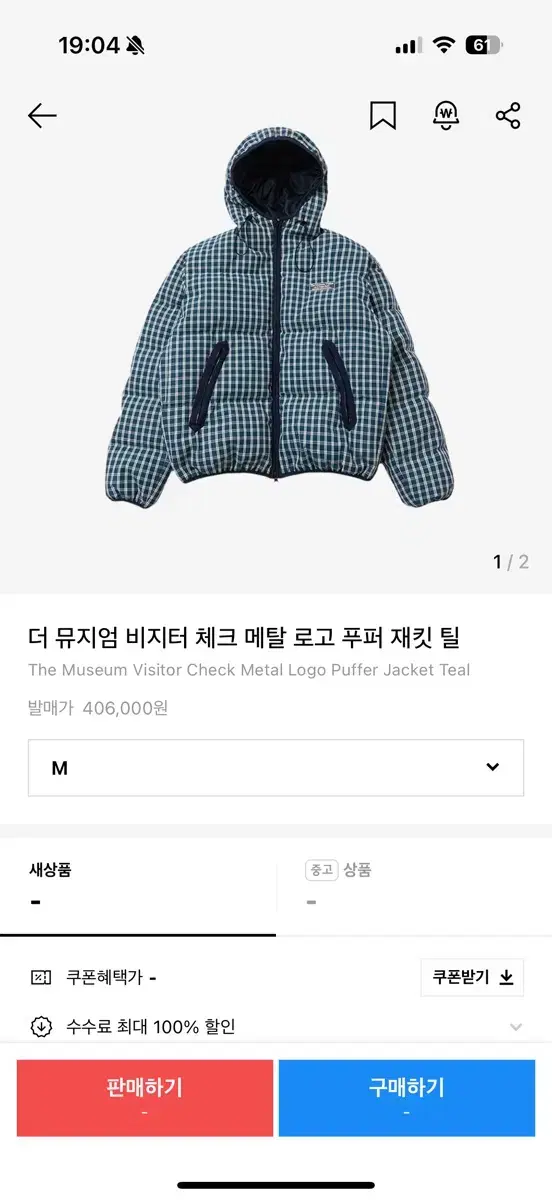The height and width of the screenshot is (1200, 552).
Task: Bookmark this puffer jacket
Action: coord(383,116)
